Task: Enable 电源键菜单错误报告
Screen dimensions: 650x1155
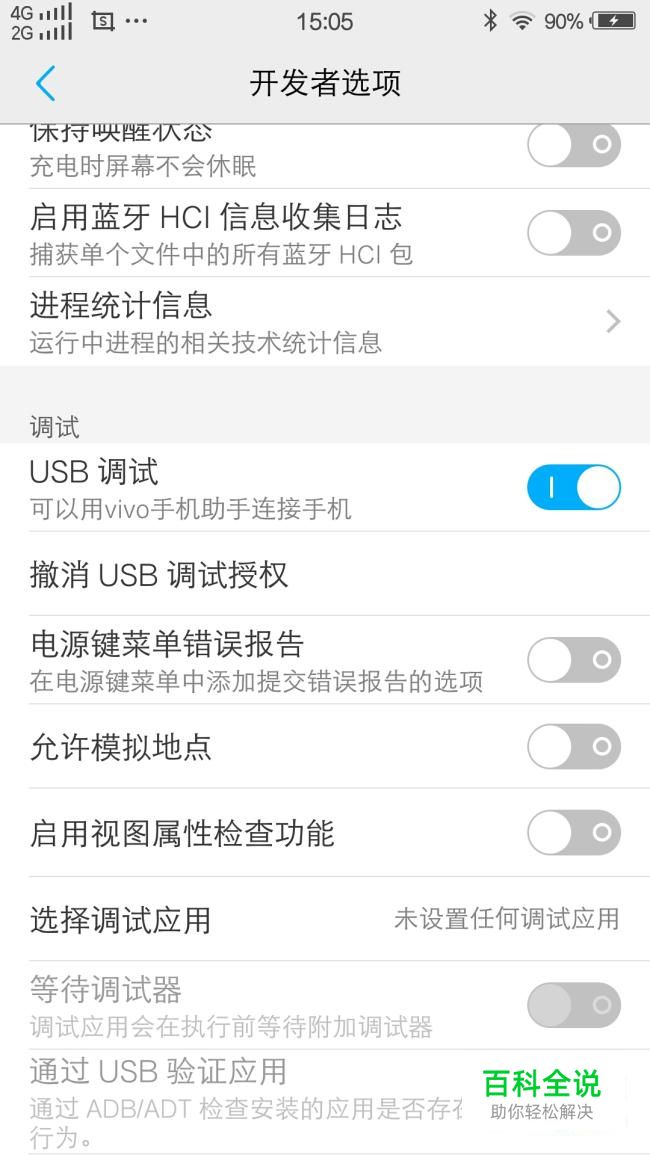Action: (x=573, y=659)
